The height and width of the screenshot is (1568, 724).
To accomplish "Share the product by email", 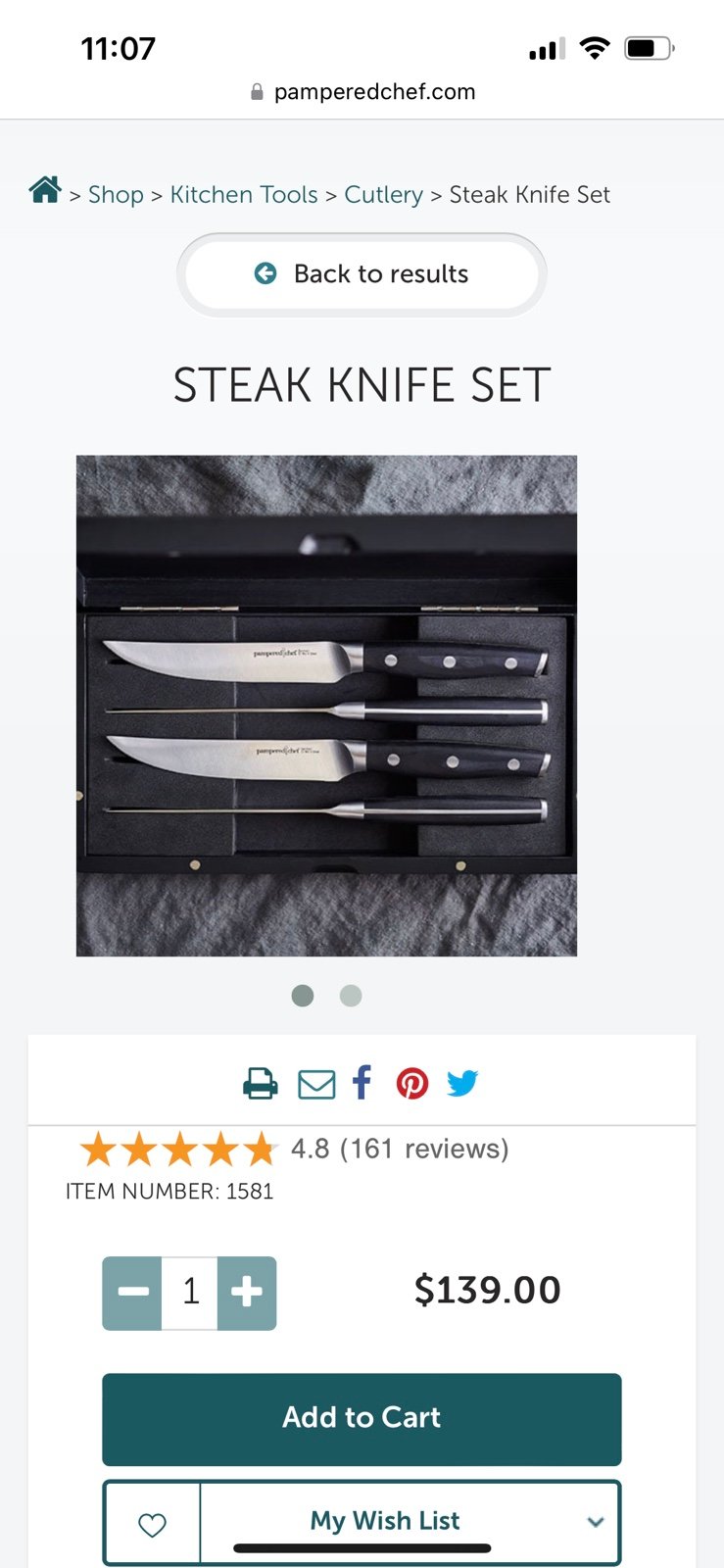I will tap(316, 1084).
